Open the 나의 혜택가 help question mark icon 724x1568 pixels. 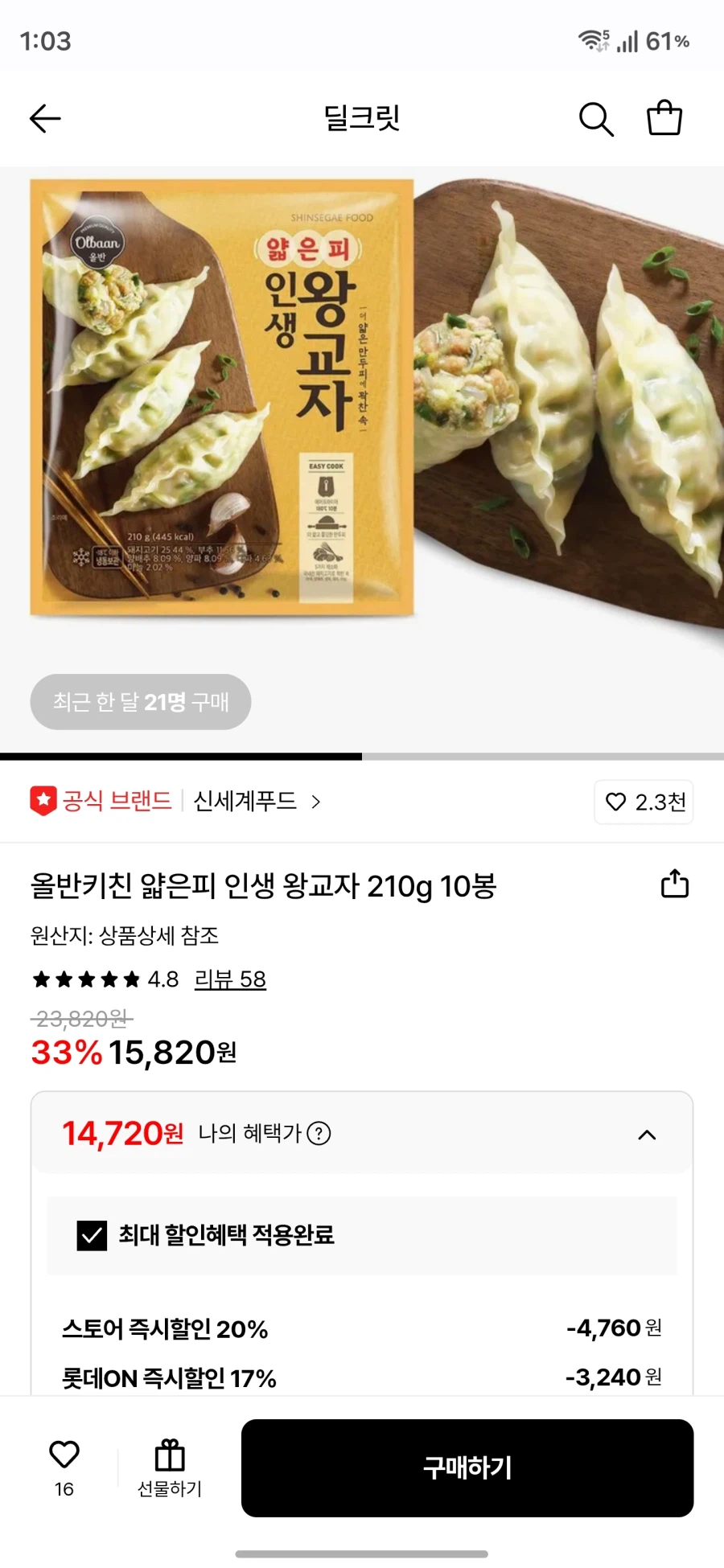click(x=320, y=1134)
